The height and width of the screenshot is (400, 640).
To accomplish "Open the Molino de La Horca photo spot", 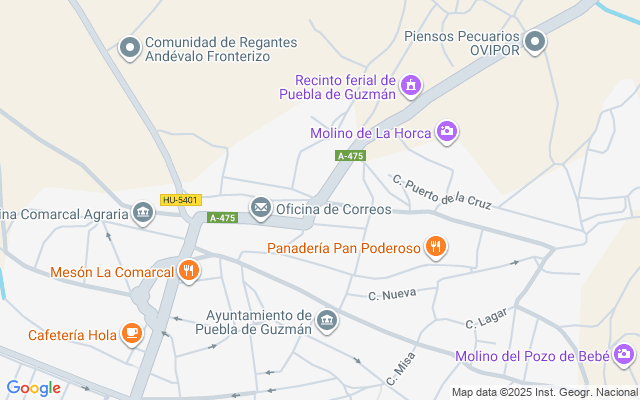I will [447, 132].
